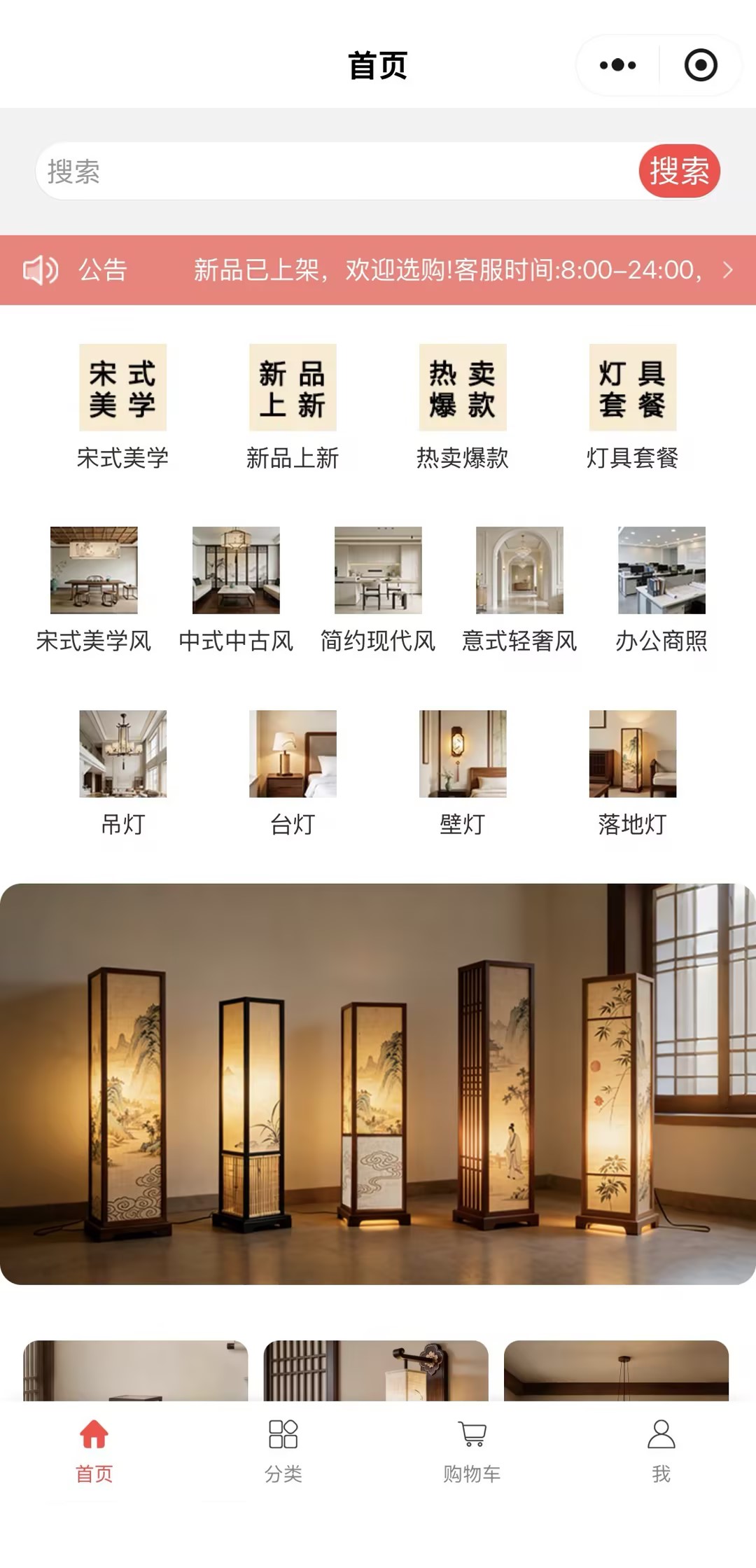The width and height of the screenshot is (756, 1568).
Task: Go to the 购物车 tab
Action: click(472, 1447)
